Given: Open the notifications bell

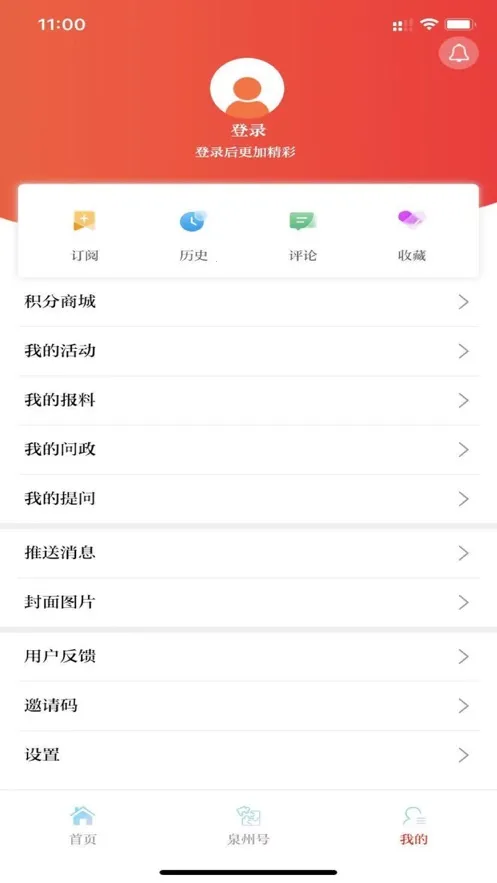Looking at the screenshot, I should pos(459,53).
